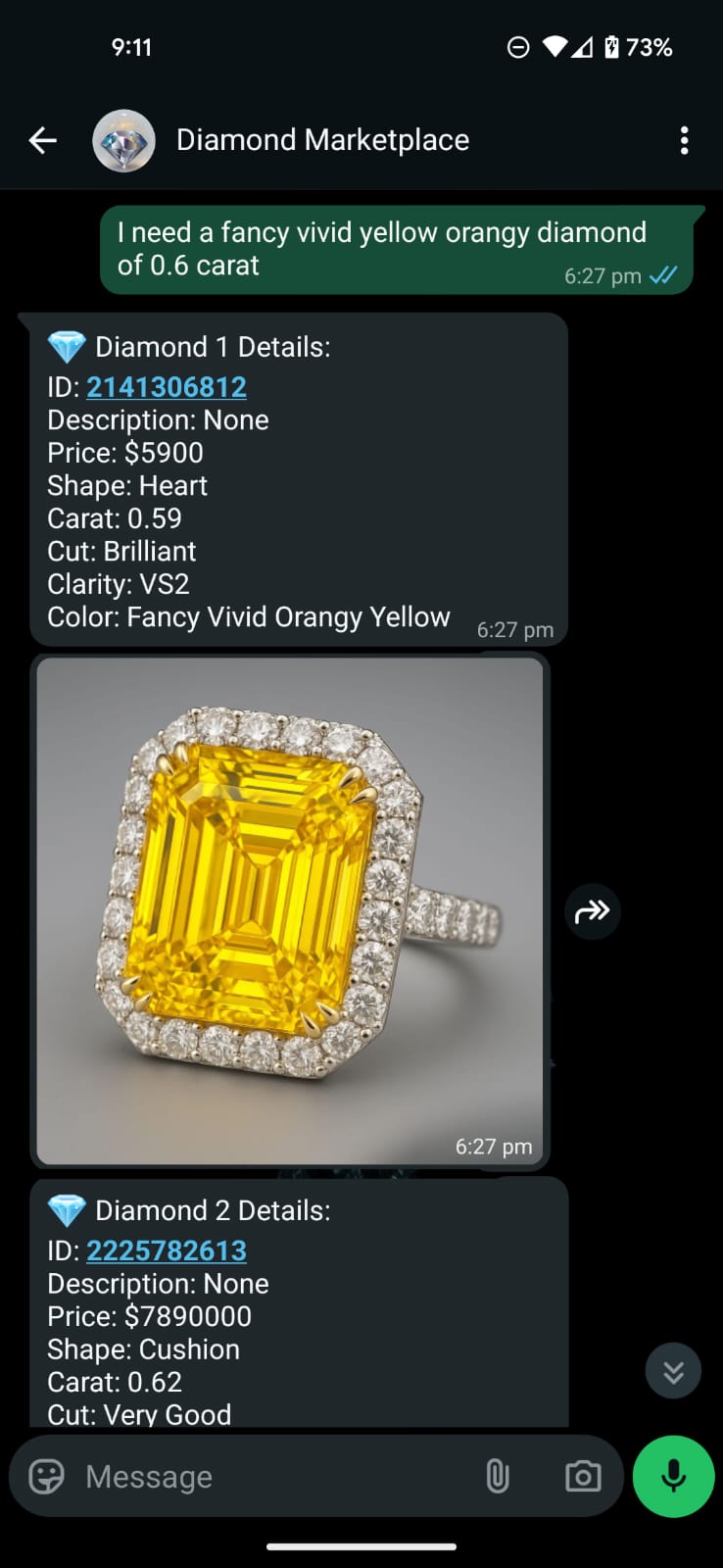Open the three-dot chat options menu
The image size is (723, 1568).
coord(684,140)
